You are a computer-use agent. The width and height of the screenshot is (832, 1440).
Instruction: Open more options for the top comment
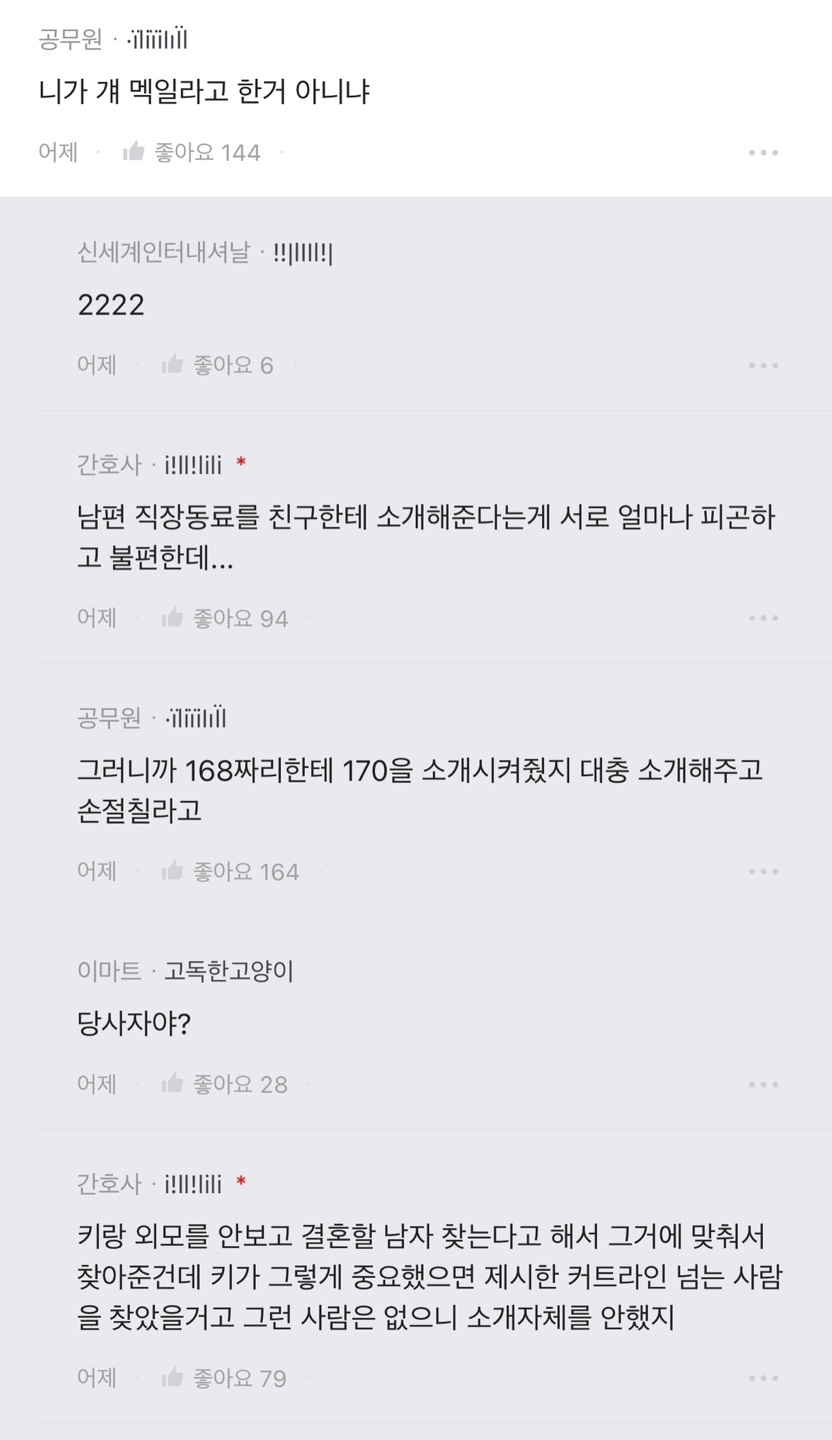tap(763, 152)
